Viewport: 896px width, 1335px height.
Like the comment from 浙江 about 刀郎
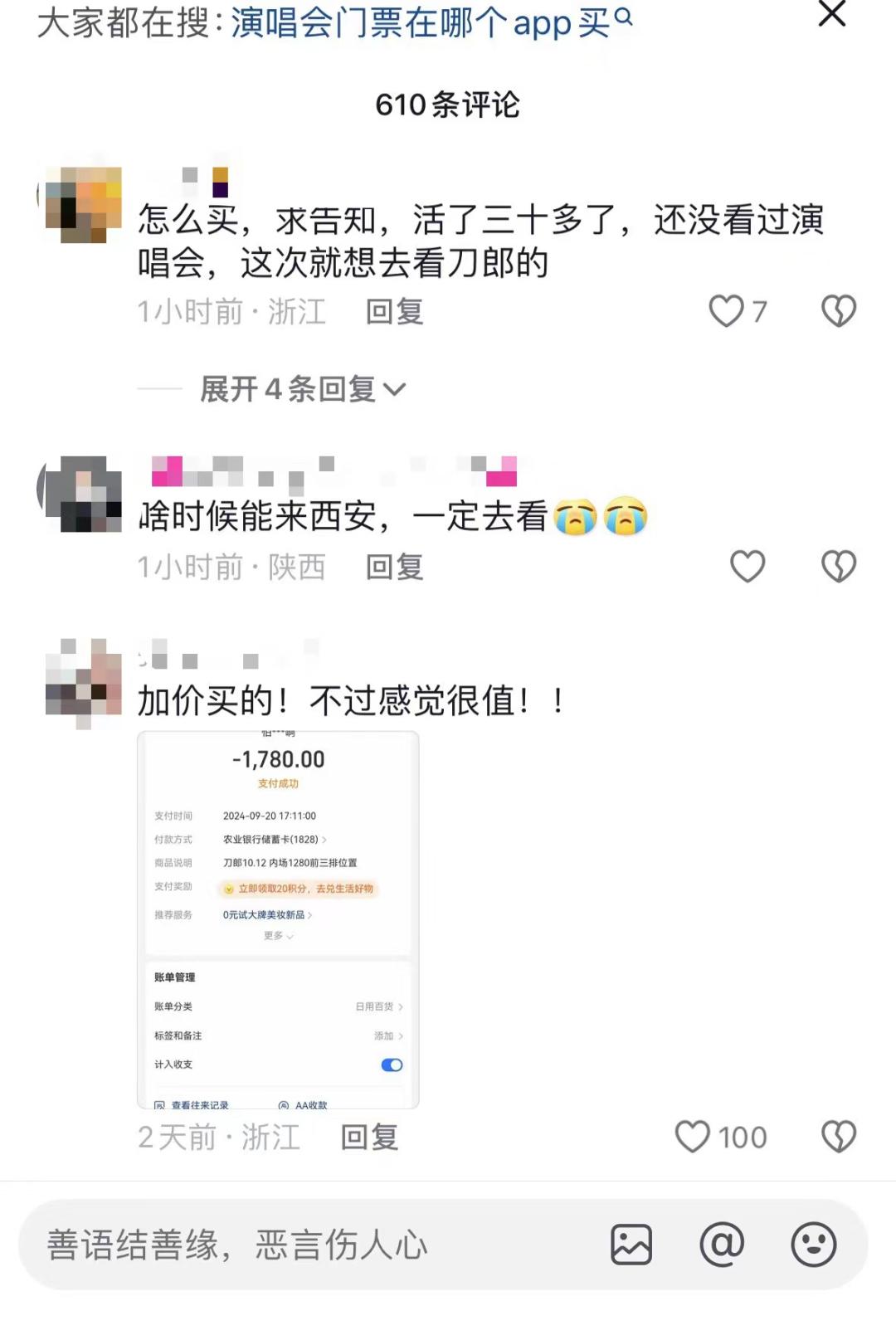tap(726, 311)
